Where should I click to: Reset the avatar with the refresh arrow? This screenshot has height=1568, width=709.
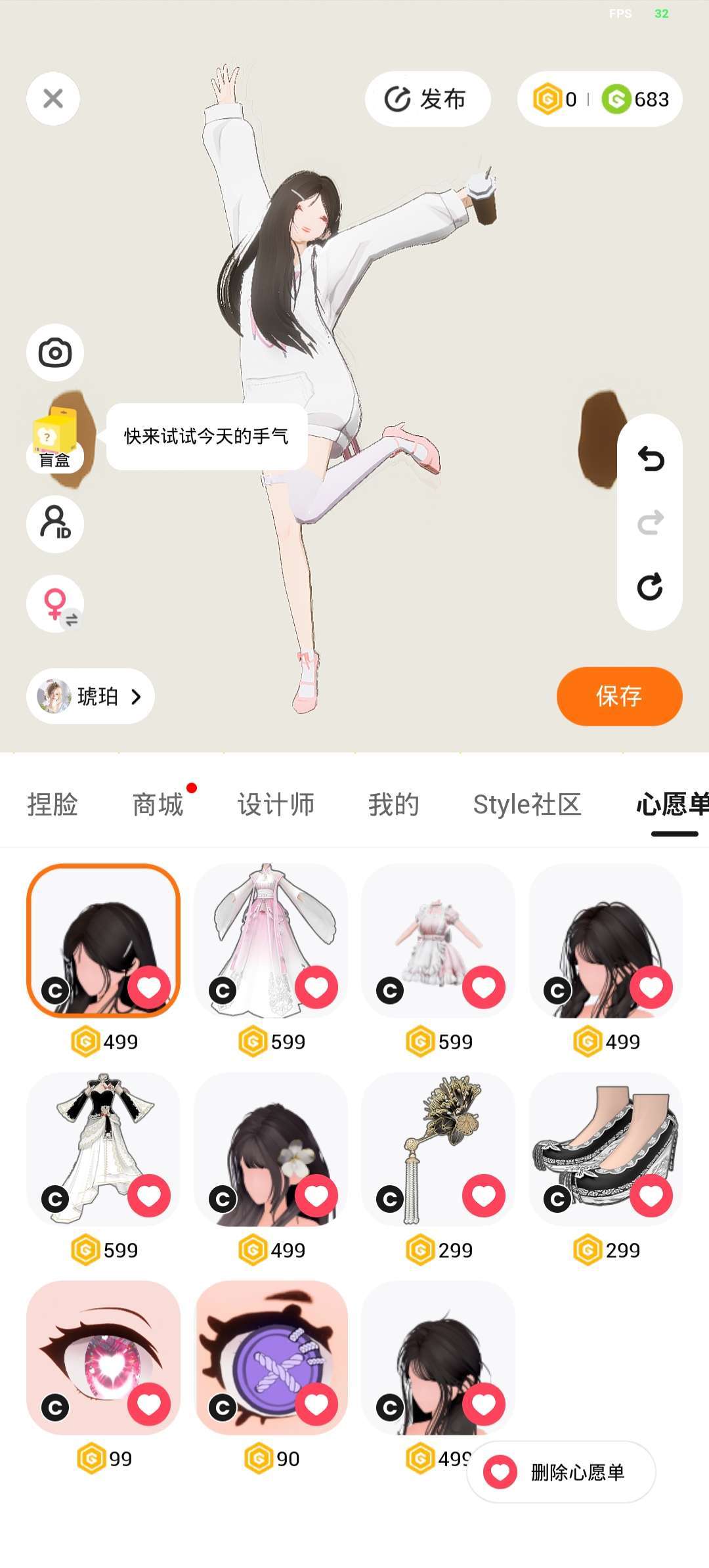click(x=650, y=586)
